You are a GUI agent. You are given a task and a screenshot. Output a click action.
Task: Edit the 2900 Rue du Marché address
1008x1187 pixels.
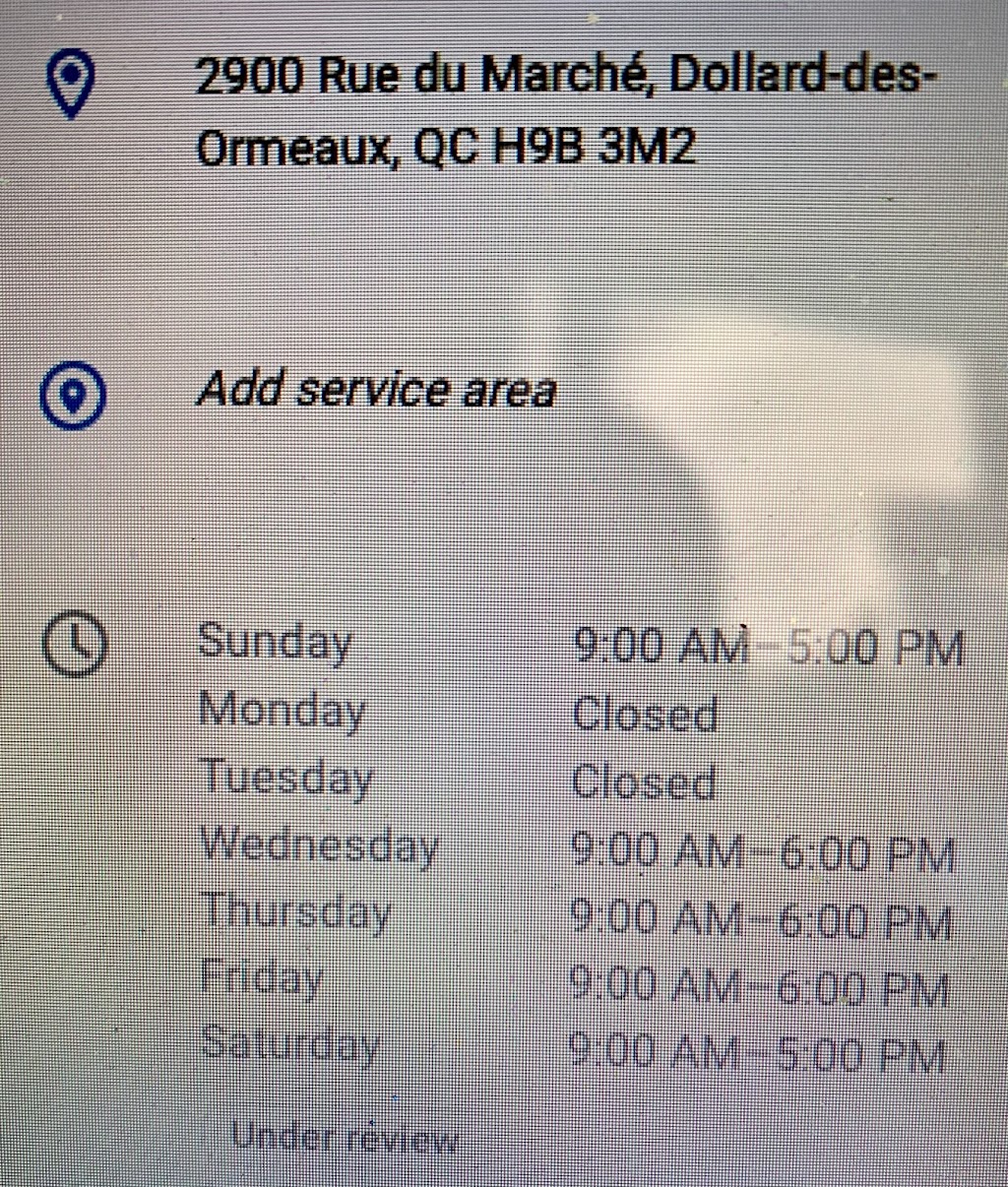pyautogui.click(x=561, y=110)
